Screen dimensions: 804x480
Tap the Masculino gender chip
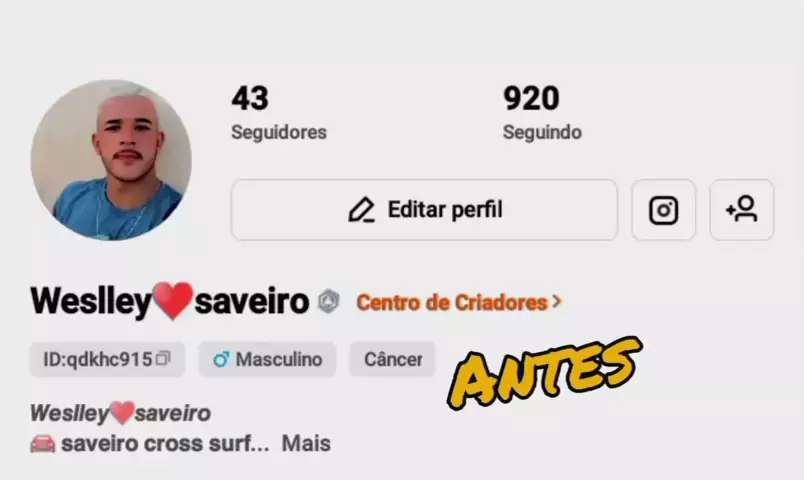[267, 359]
